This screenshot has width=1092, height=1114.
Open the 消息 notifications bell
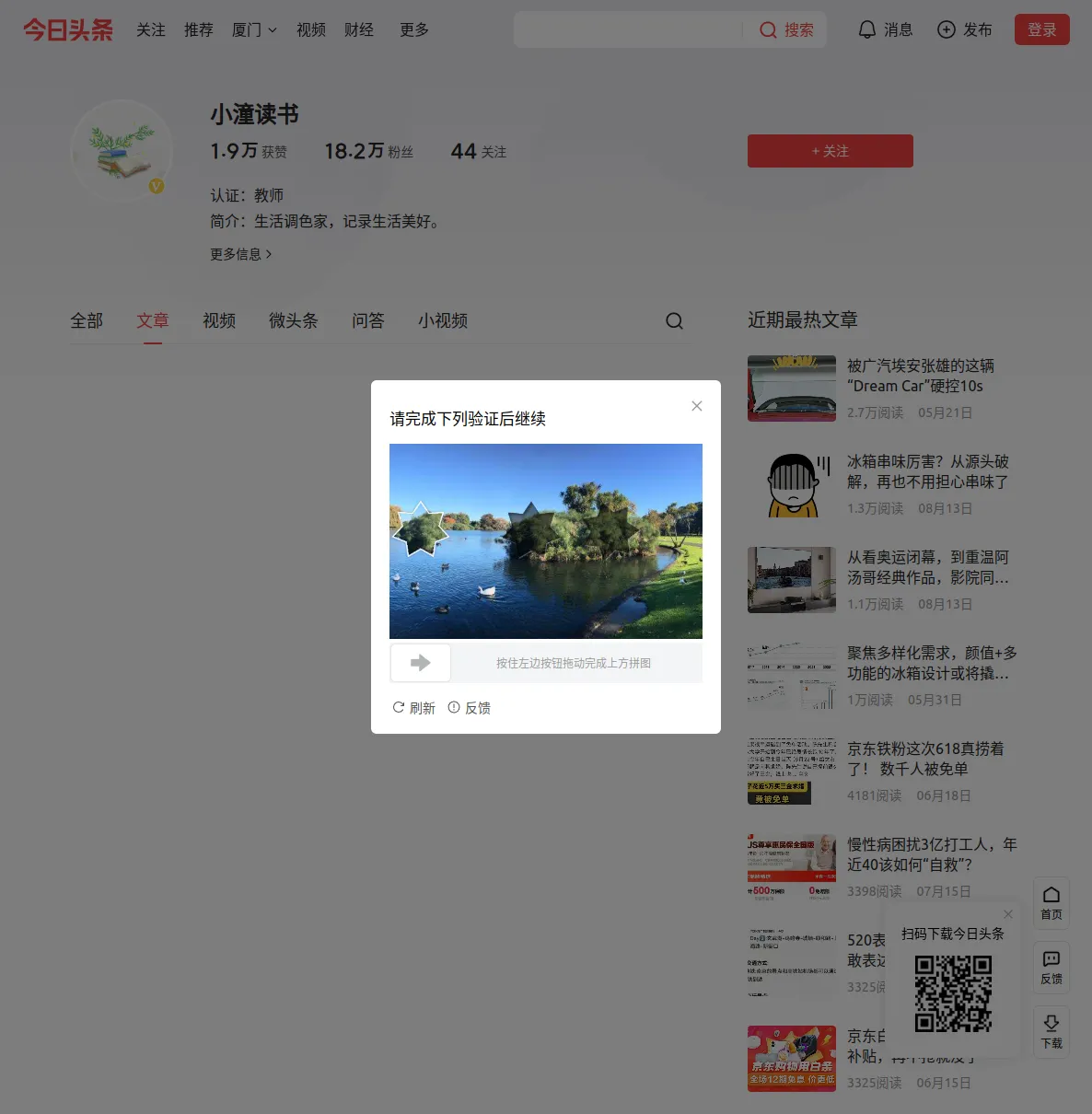pos(885,30)
